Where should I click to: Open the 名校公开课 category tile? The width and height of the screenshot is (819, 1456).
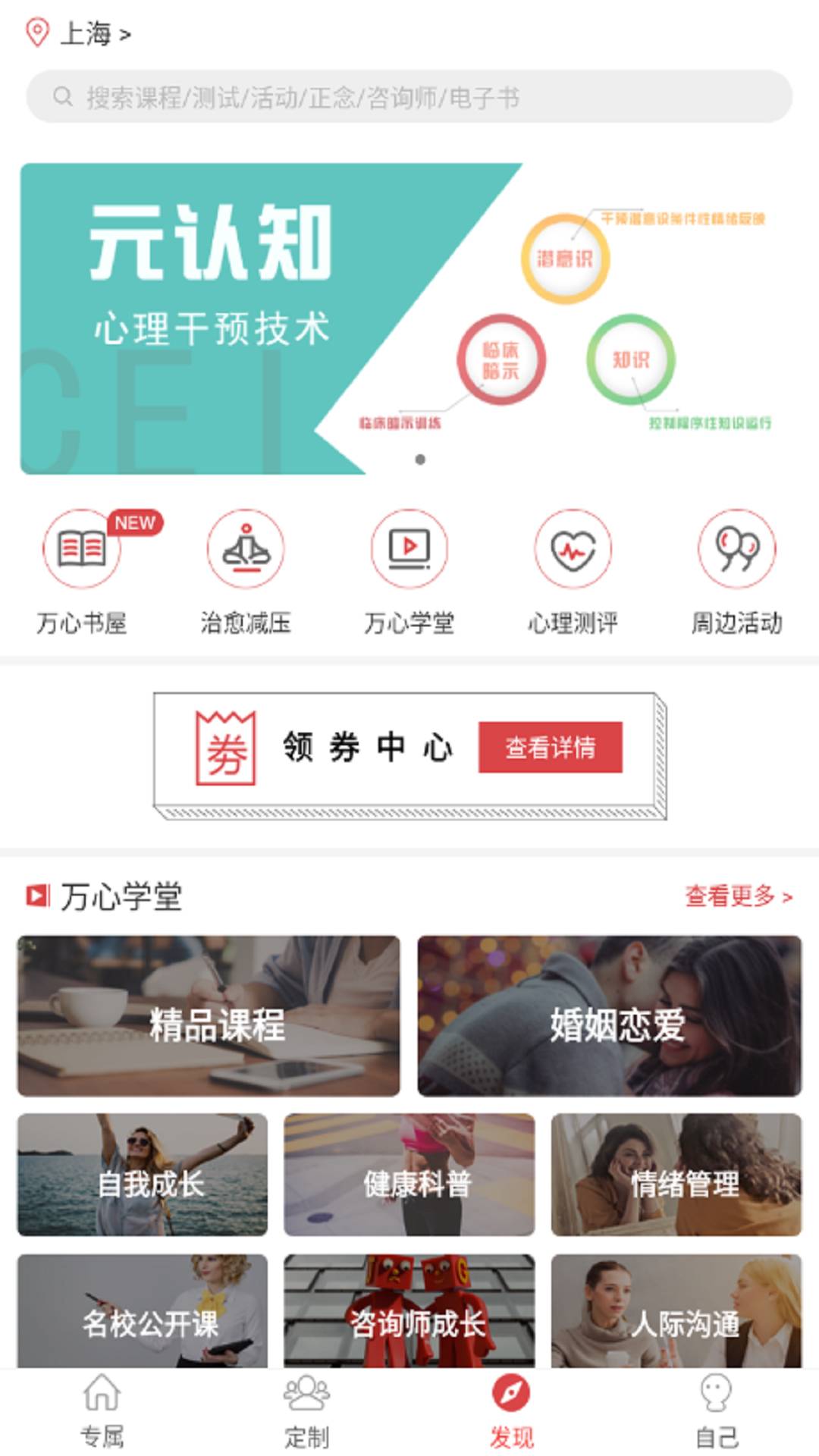143,1312
